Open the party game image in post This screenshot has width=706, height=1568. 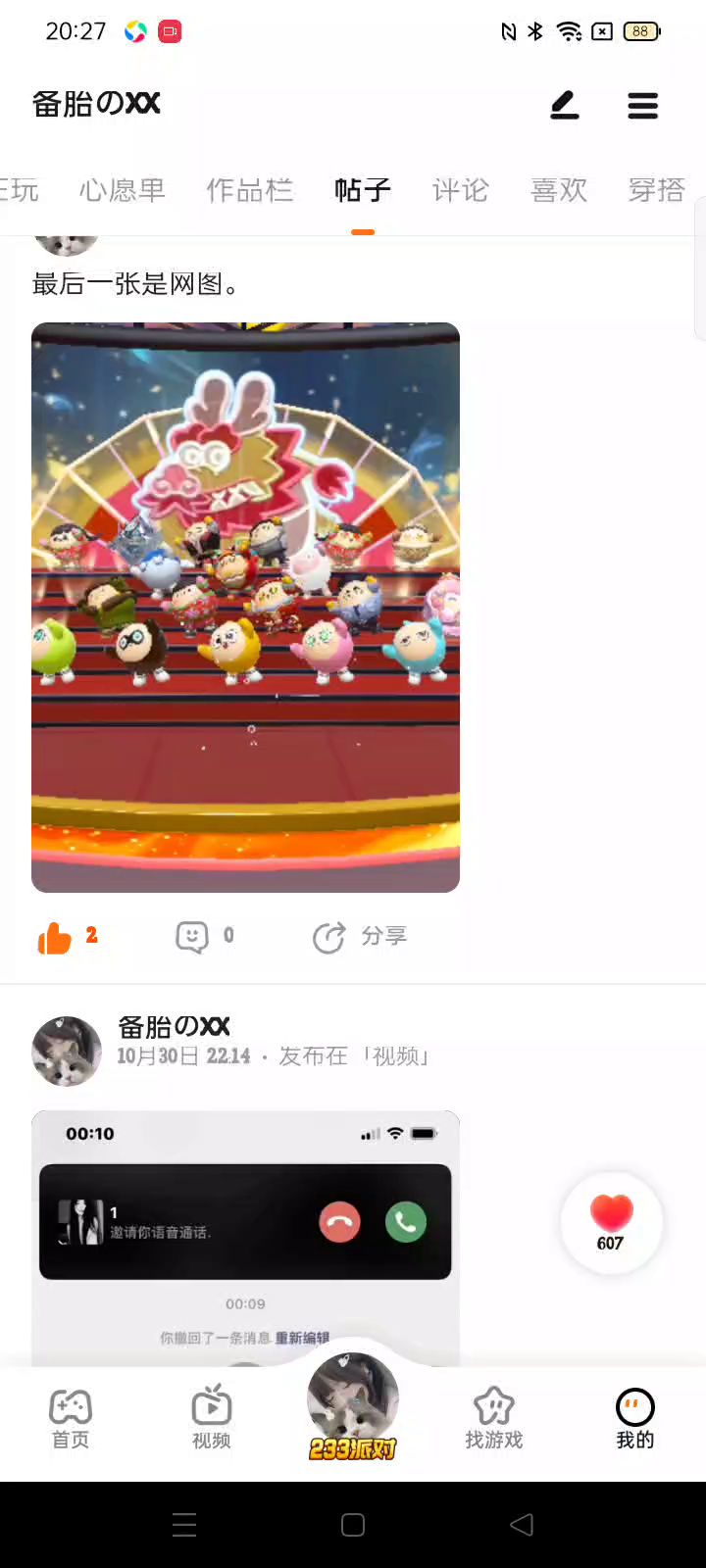[245, 608]
